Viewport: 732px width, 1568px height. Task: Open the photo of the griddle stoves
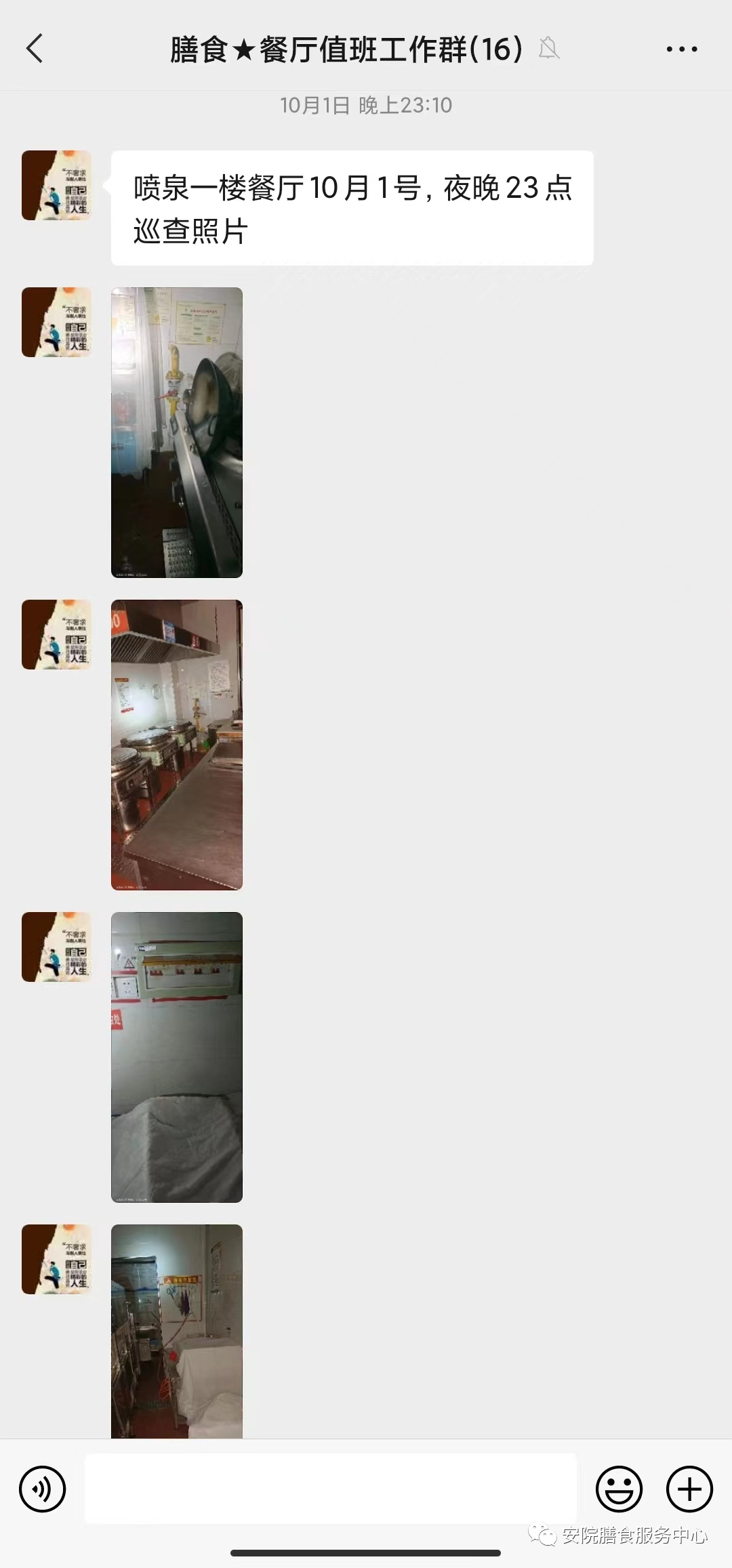[176, 744]
